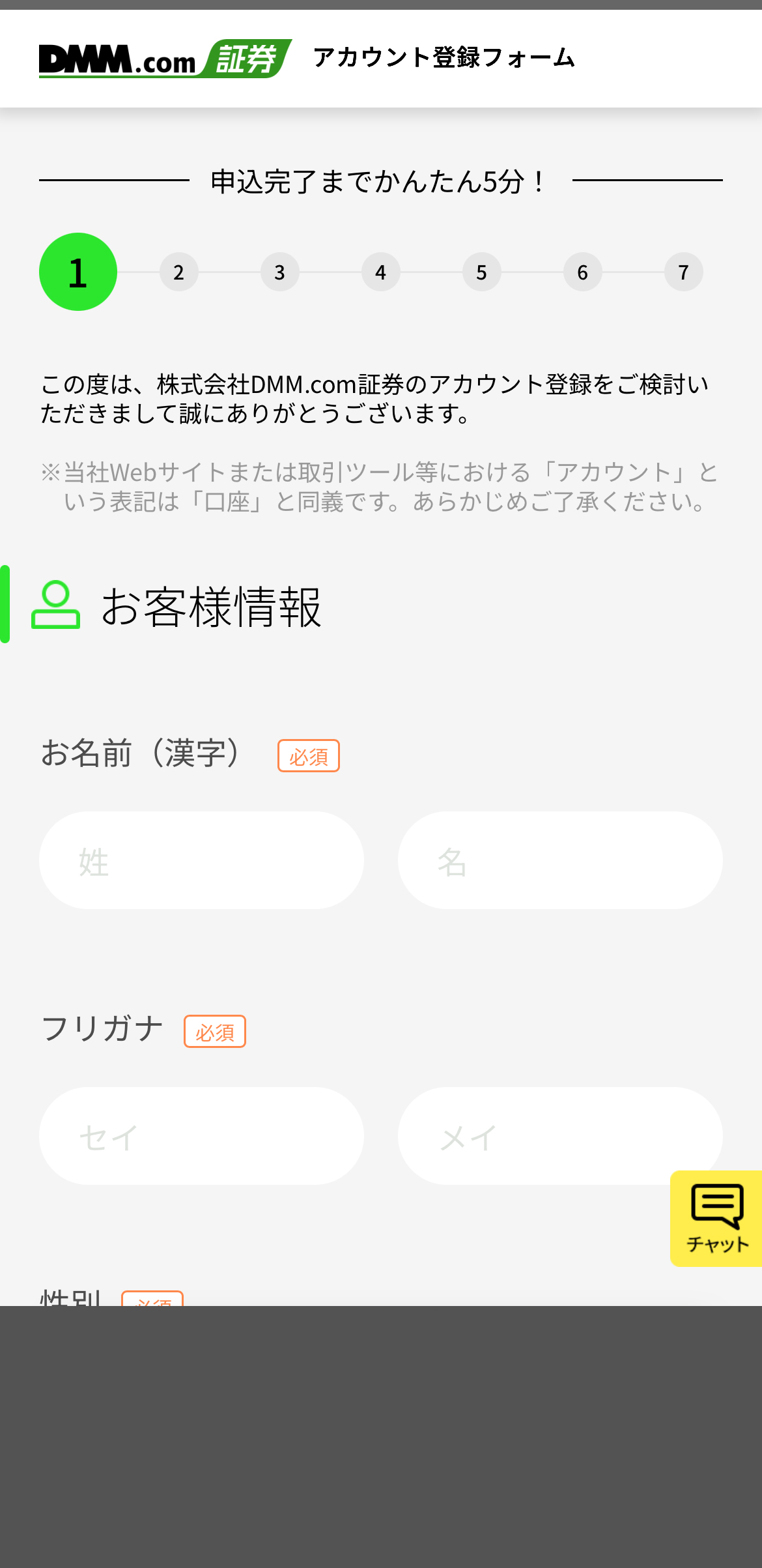
Task: Click the 必須 badge next to お名前（漢字）
Action: (x=309, y=755)
